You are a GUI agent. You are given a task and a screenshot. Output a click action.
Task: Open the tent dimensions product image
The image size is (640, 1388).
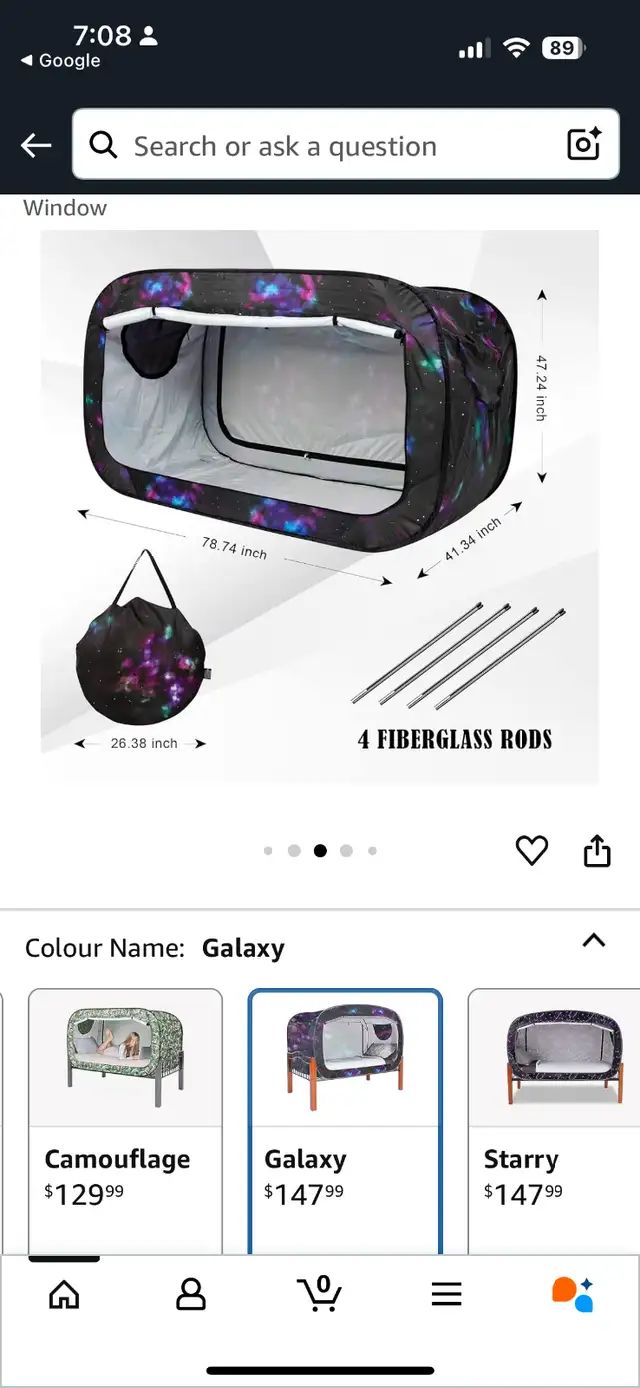click(x=320, y=505)
